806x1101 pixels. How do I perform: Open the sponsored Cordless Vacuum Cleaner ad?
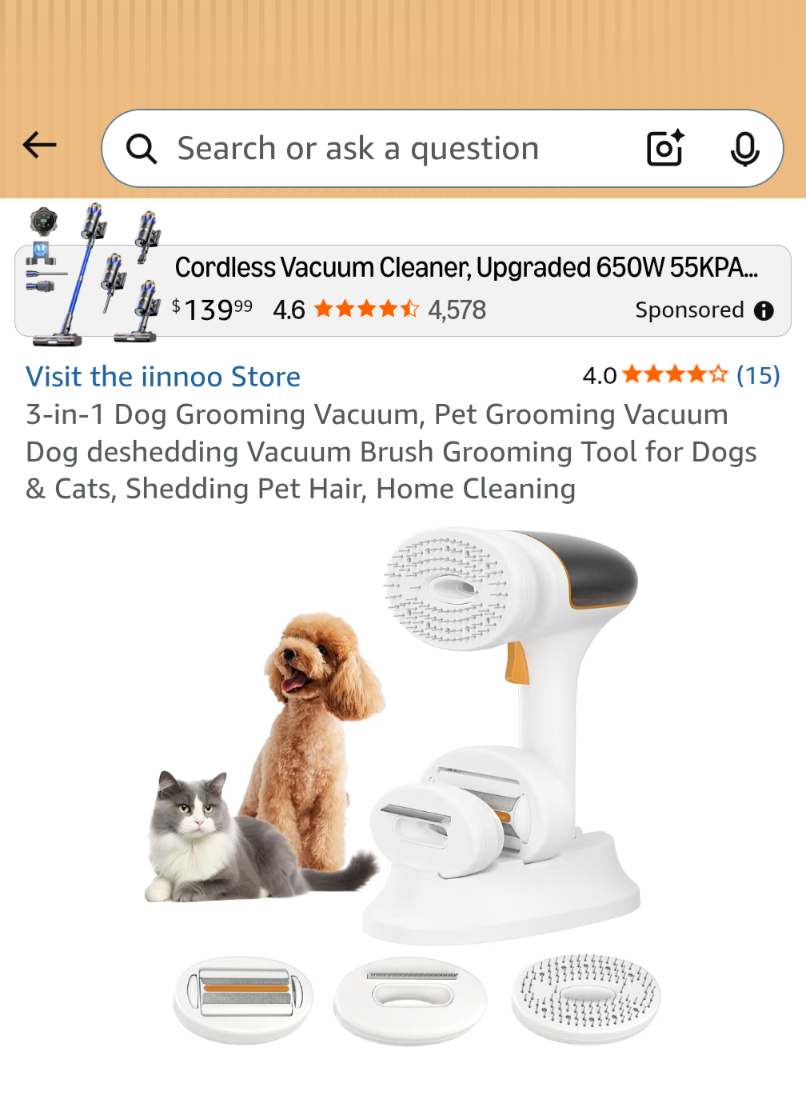coord(464,268)
